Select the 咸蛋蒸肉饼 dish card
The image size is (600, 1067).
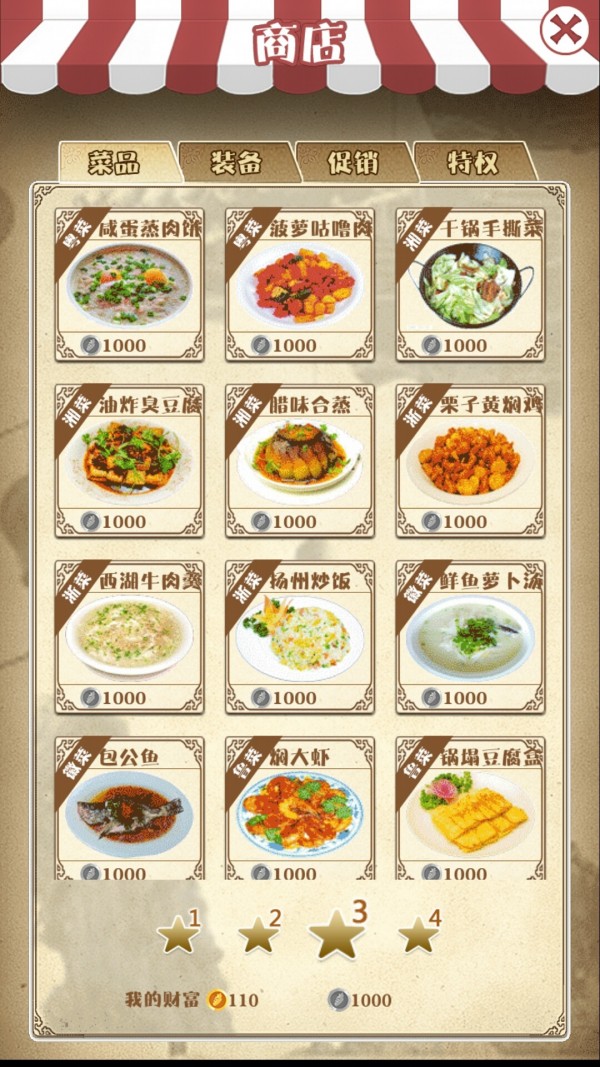(x=129, y=285)
